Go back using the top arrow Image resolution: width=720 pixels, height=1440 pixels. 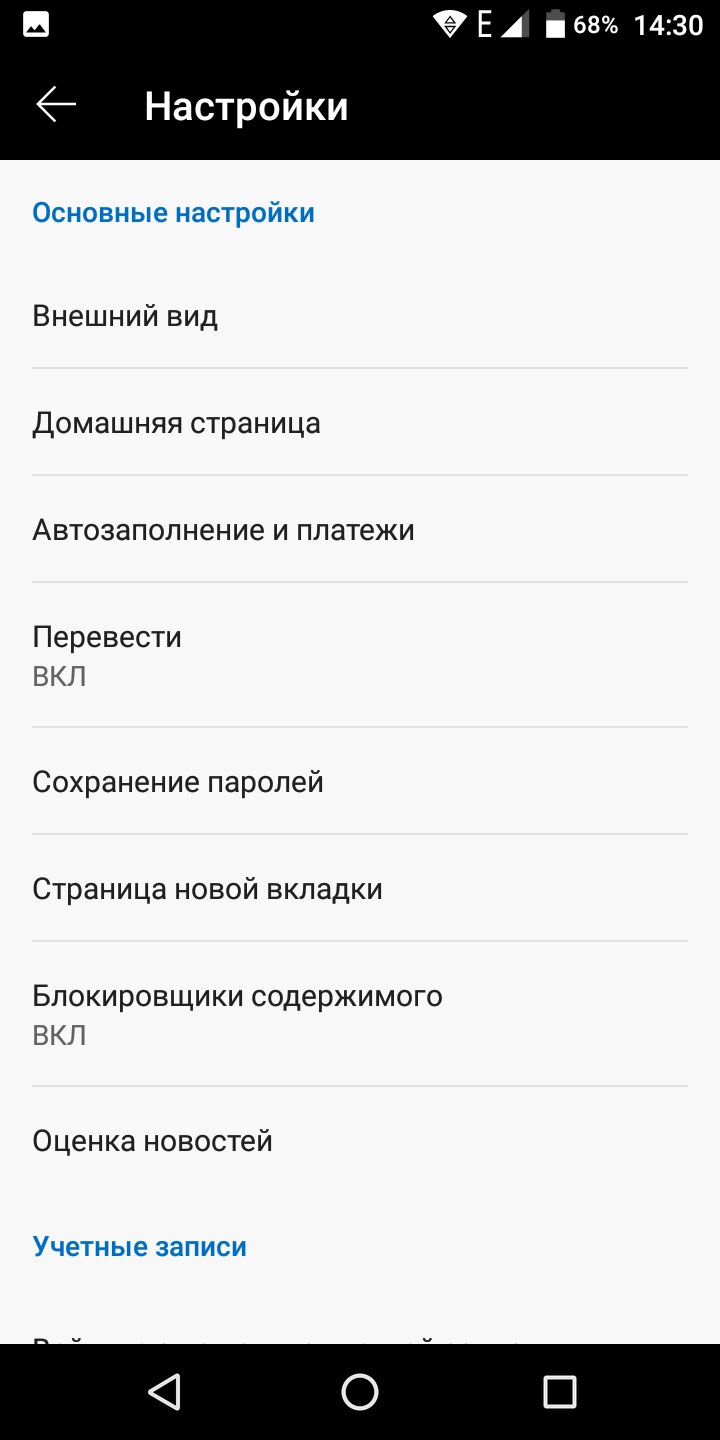(56, 105)
